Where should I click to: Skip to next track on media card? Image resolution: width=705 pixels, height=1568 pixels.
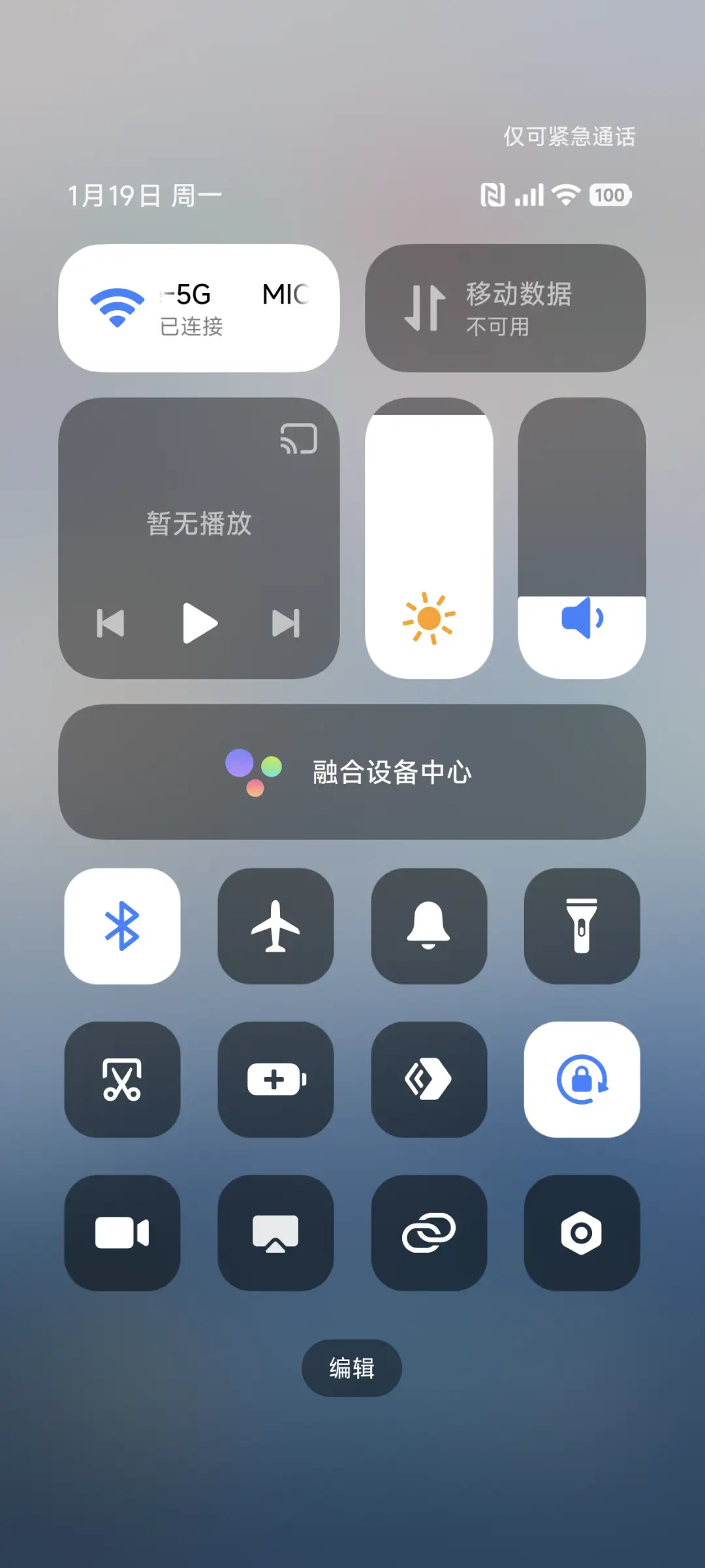point(284,622)
